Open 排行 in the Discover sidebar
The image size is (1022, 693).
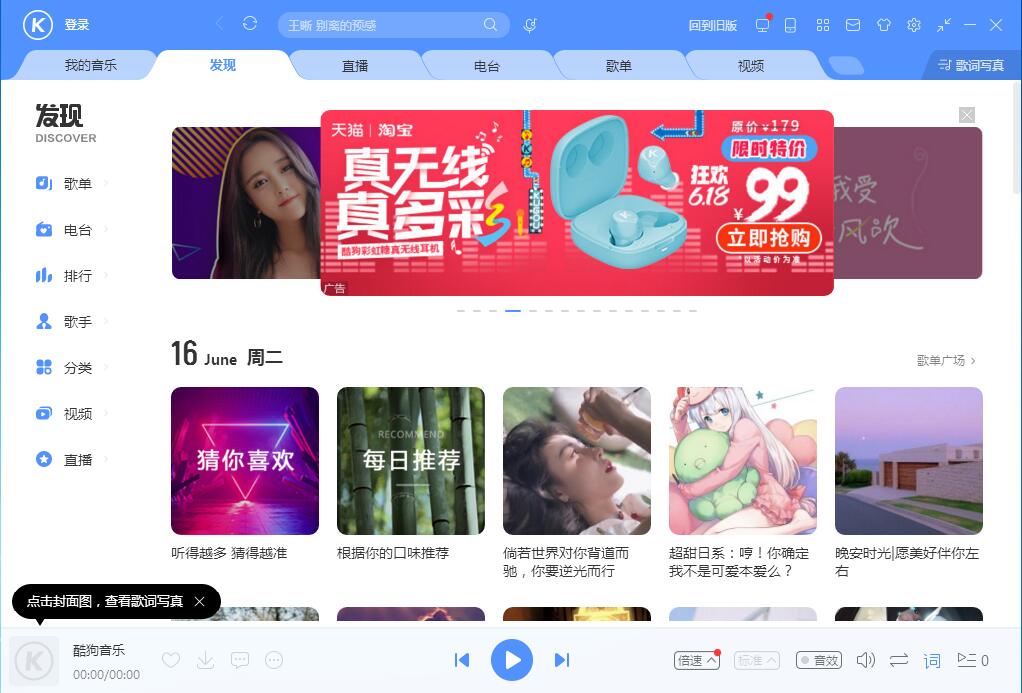click(77, 276)
